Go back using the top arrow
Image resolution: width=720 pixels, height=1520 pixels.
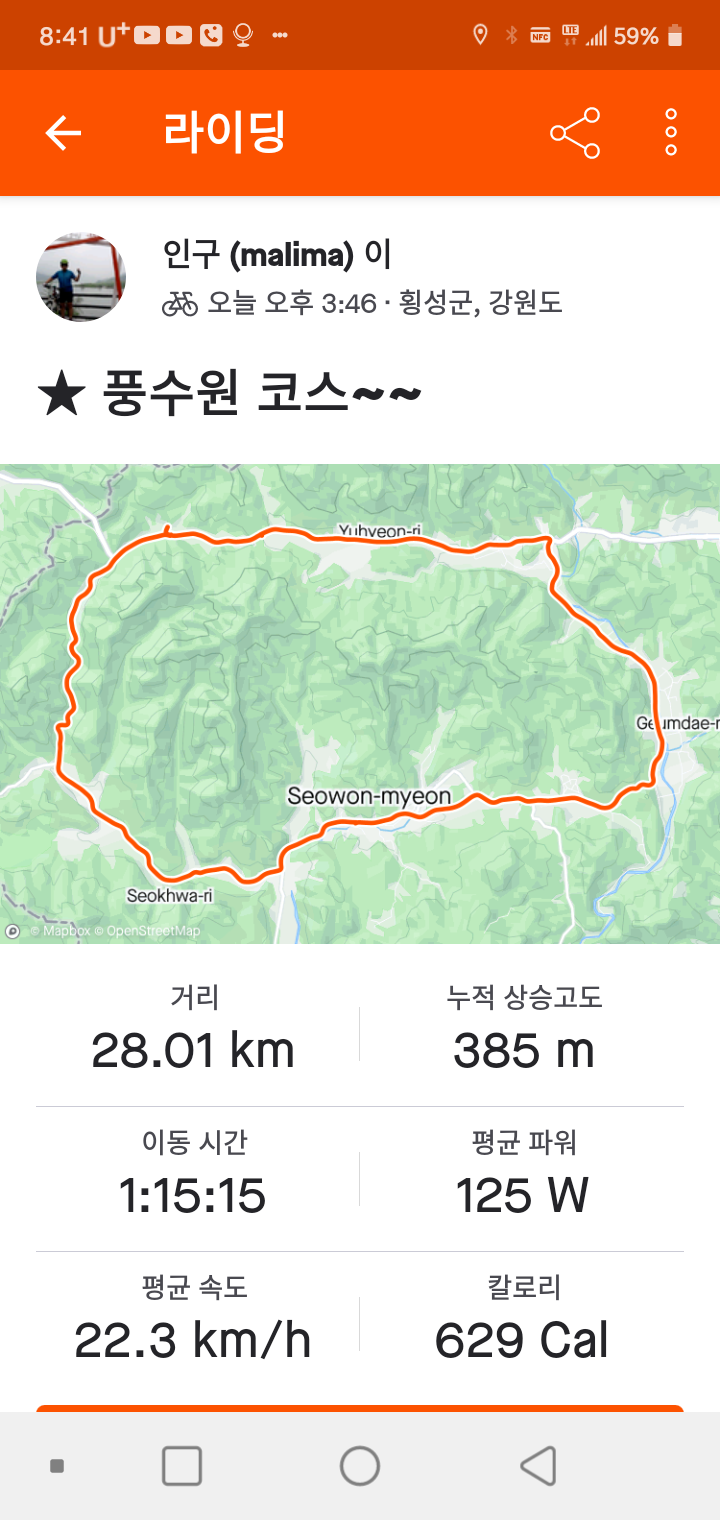point(63,133)
